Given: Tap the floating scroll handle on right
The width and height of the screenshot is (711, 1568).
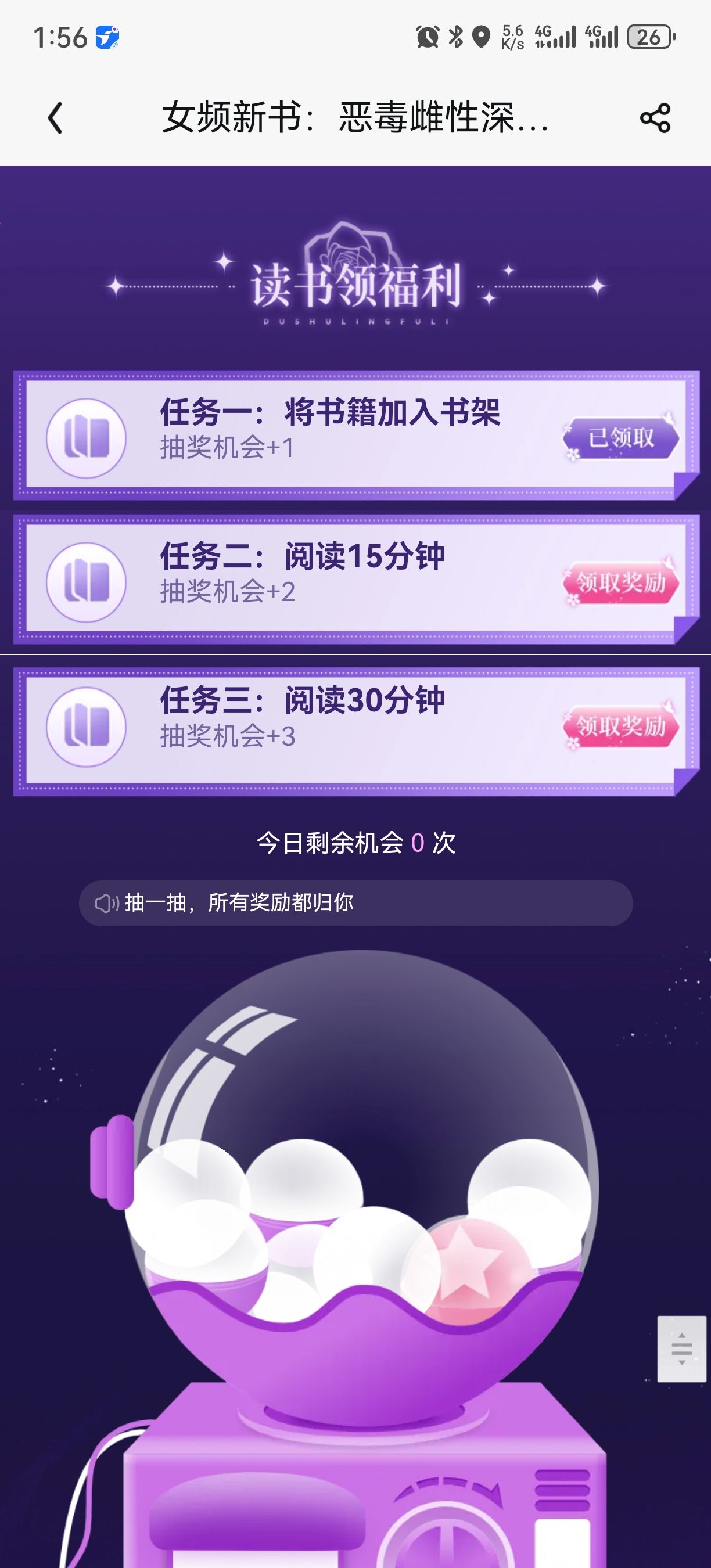Looking at the screenshot, I should [x=682, y=1349].
